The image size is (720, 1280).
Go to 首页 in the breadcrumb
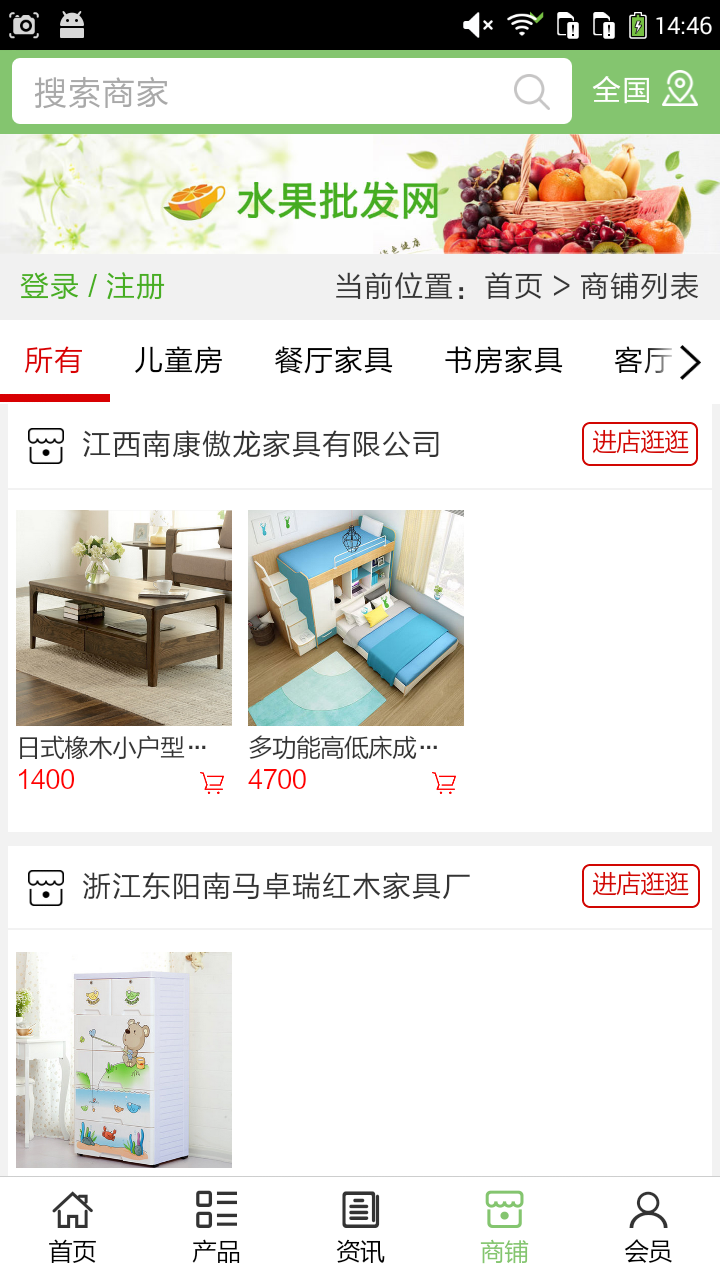click(x=513, y=287)
